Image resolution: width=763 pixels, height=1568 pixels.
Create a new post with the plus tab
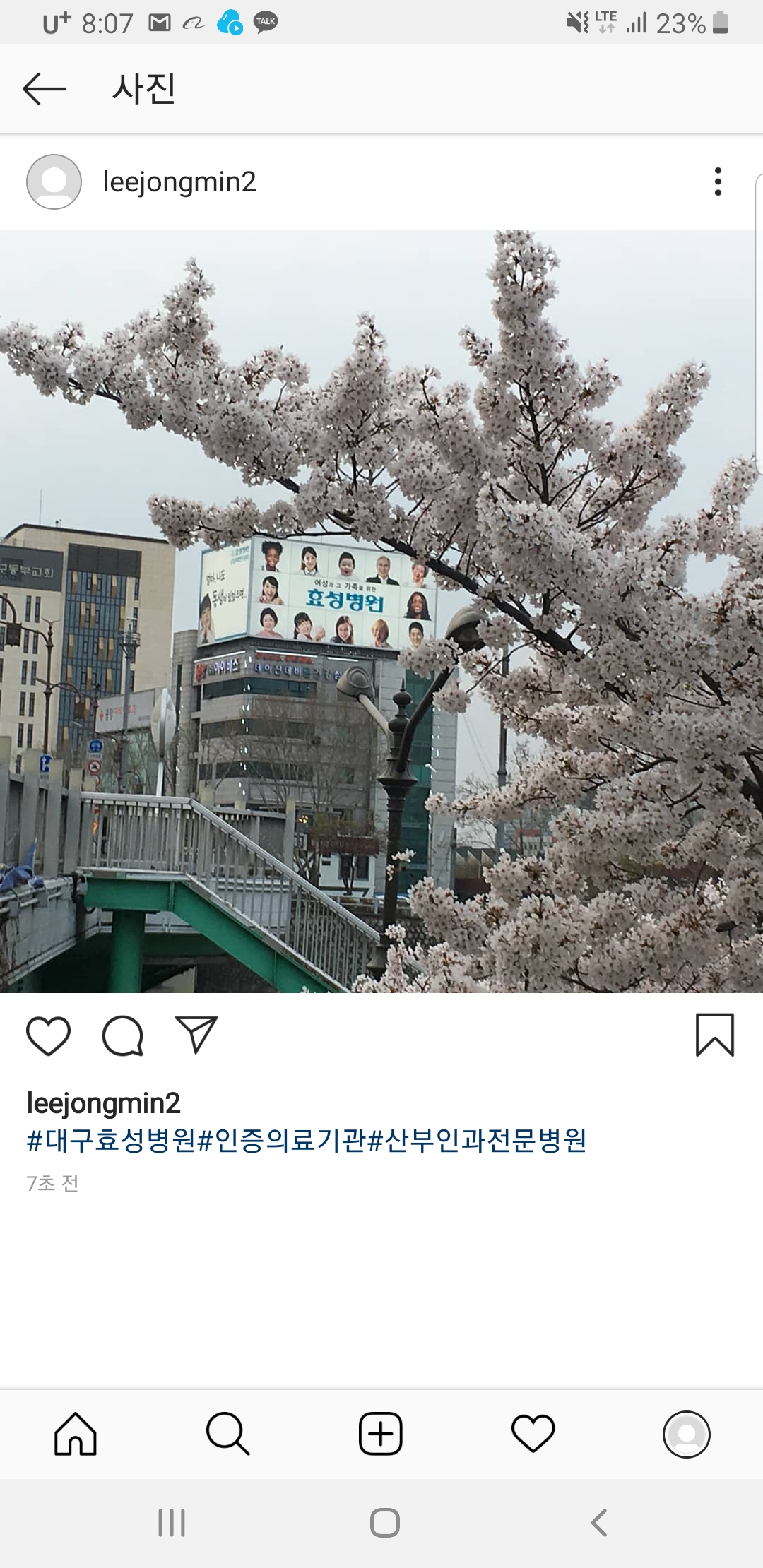coord(381,1434)
